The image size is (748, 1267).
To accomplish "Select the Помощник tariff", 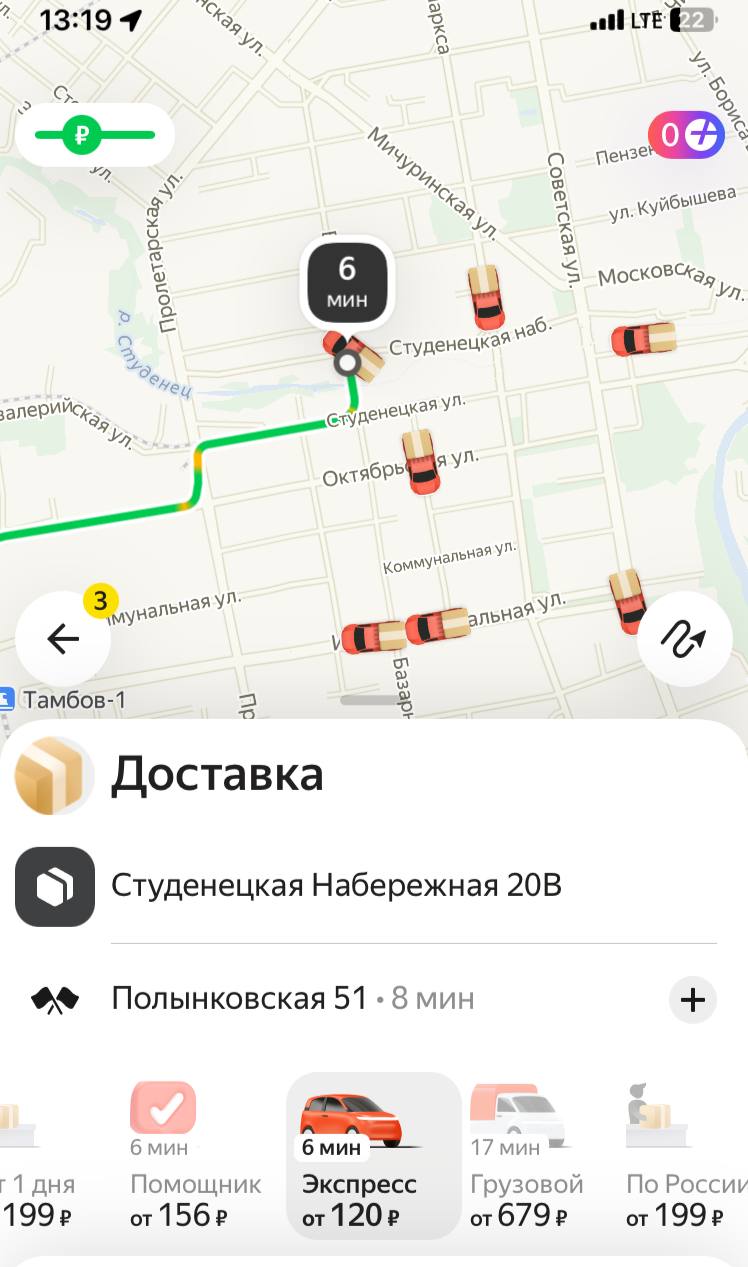I will [193, 1155].
